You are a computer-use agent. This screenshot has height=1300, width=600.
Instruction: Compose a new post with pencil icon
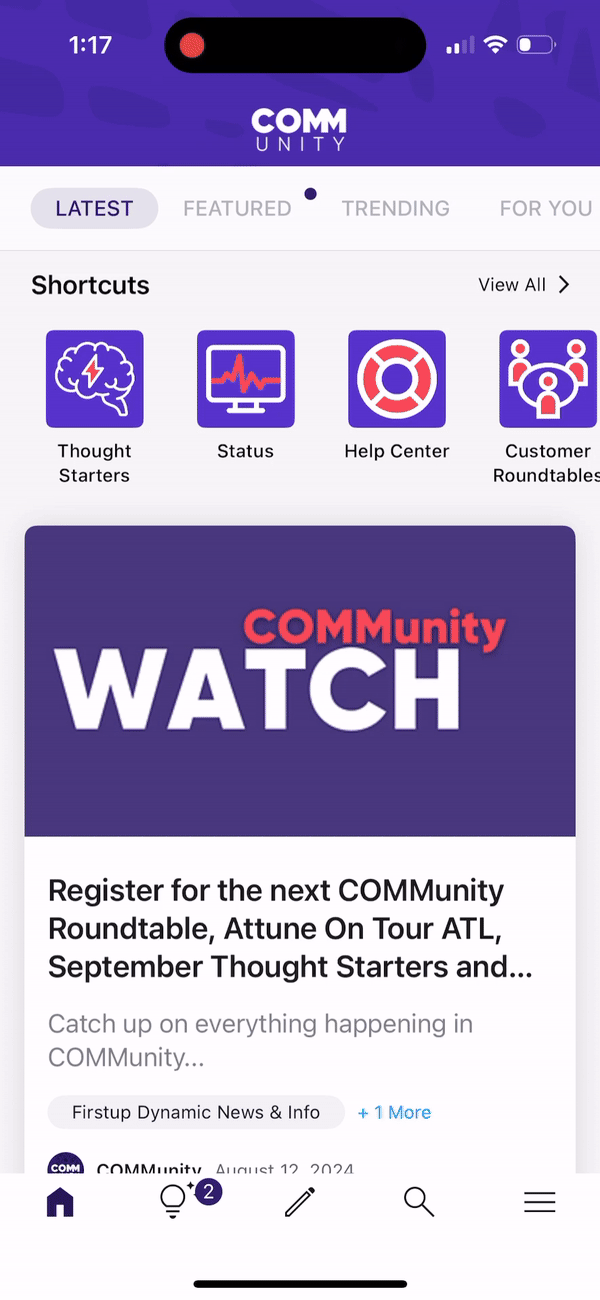(299, 1202)
